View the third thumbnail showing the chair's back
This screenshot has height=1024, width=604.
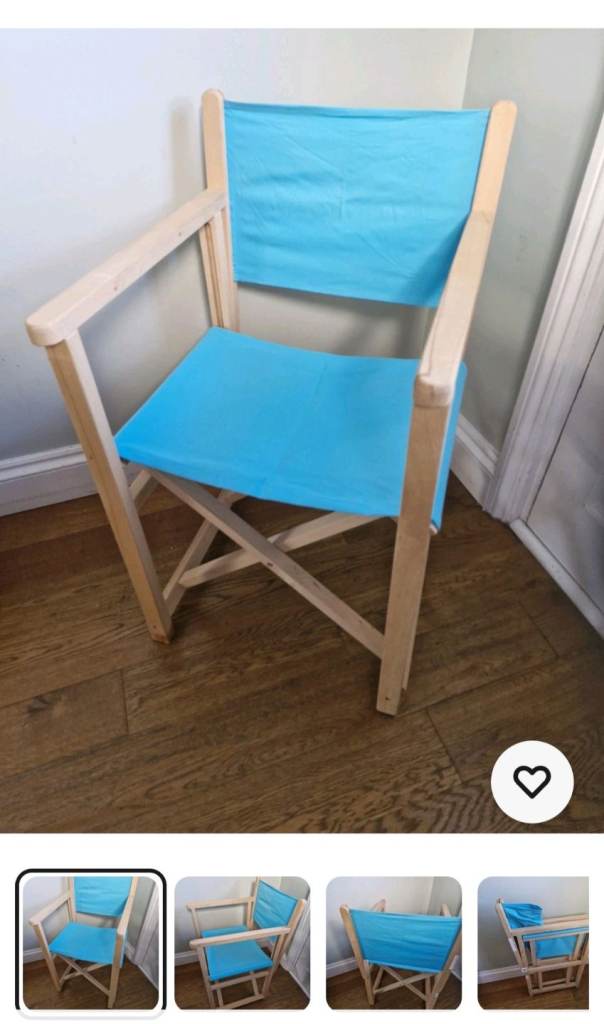pyautogui.click(x=394, y=943)
